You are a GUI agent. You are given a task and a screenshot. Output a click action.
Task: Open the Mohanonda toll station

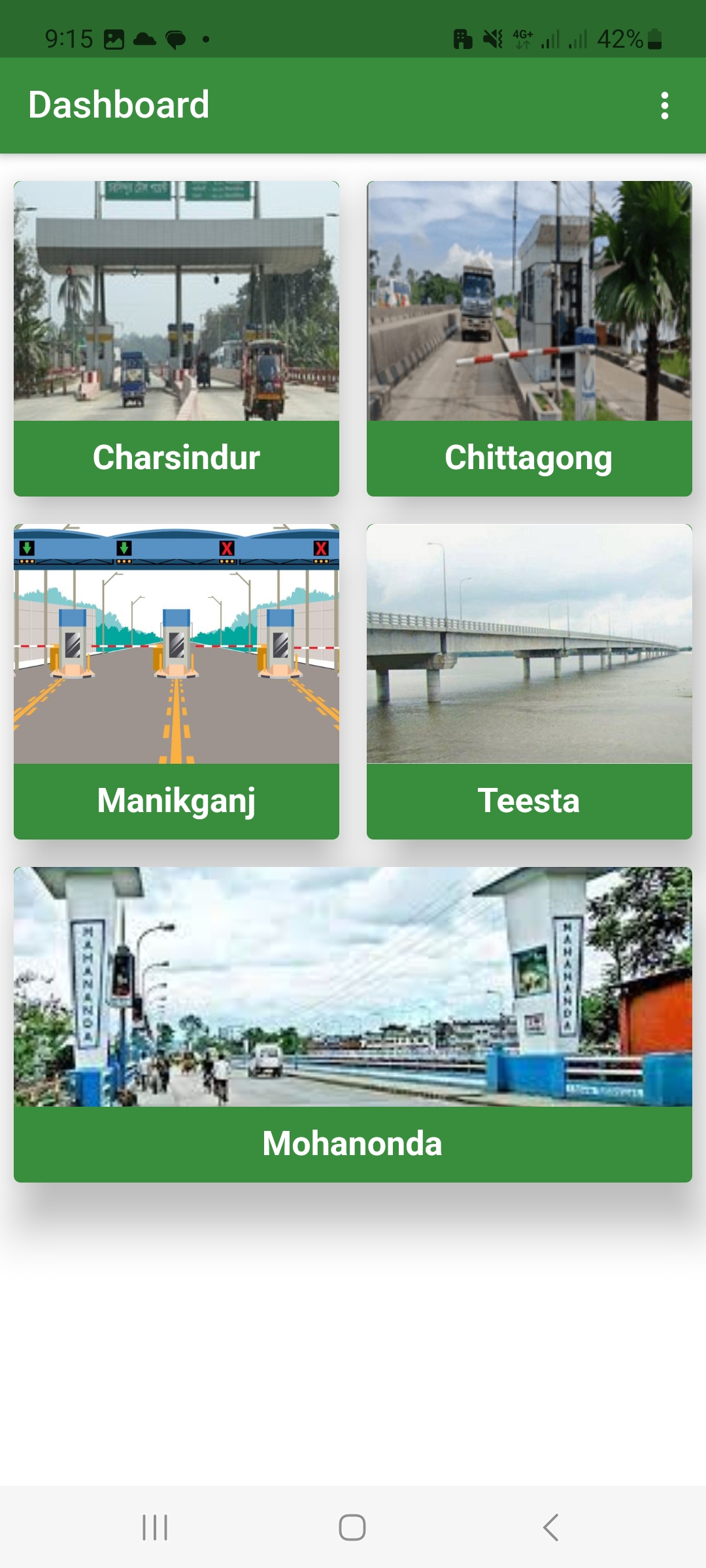pyautogui.click(x=353, y=1143)
